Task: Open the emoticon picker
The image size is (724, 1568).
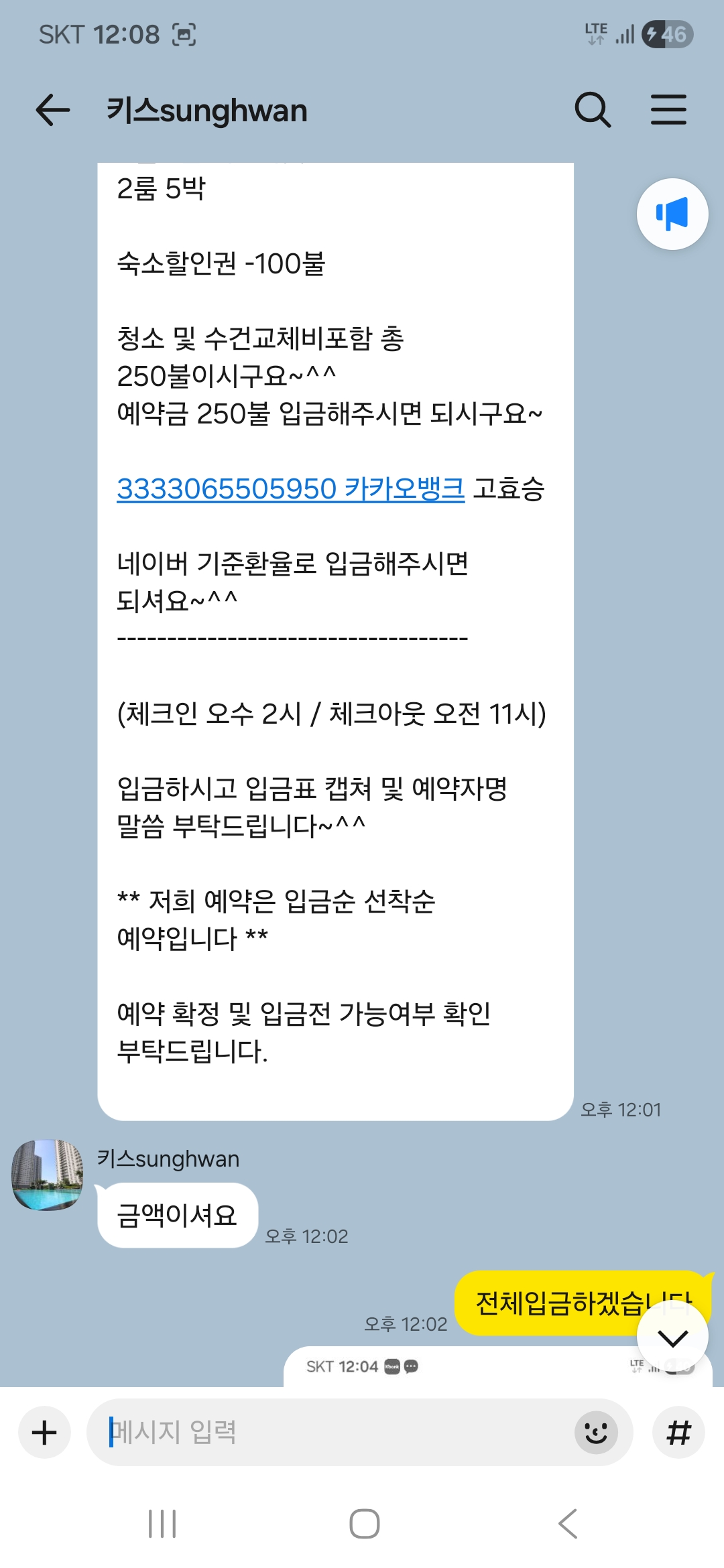Action: (x=595, y=1433)
